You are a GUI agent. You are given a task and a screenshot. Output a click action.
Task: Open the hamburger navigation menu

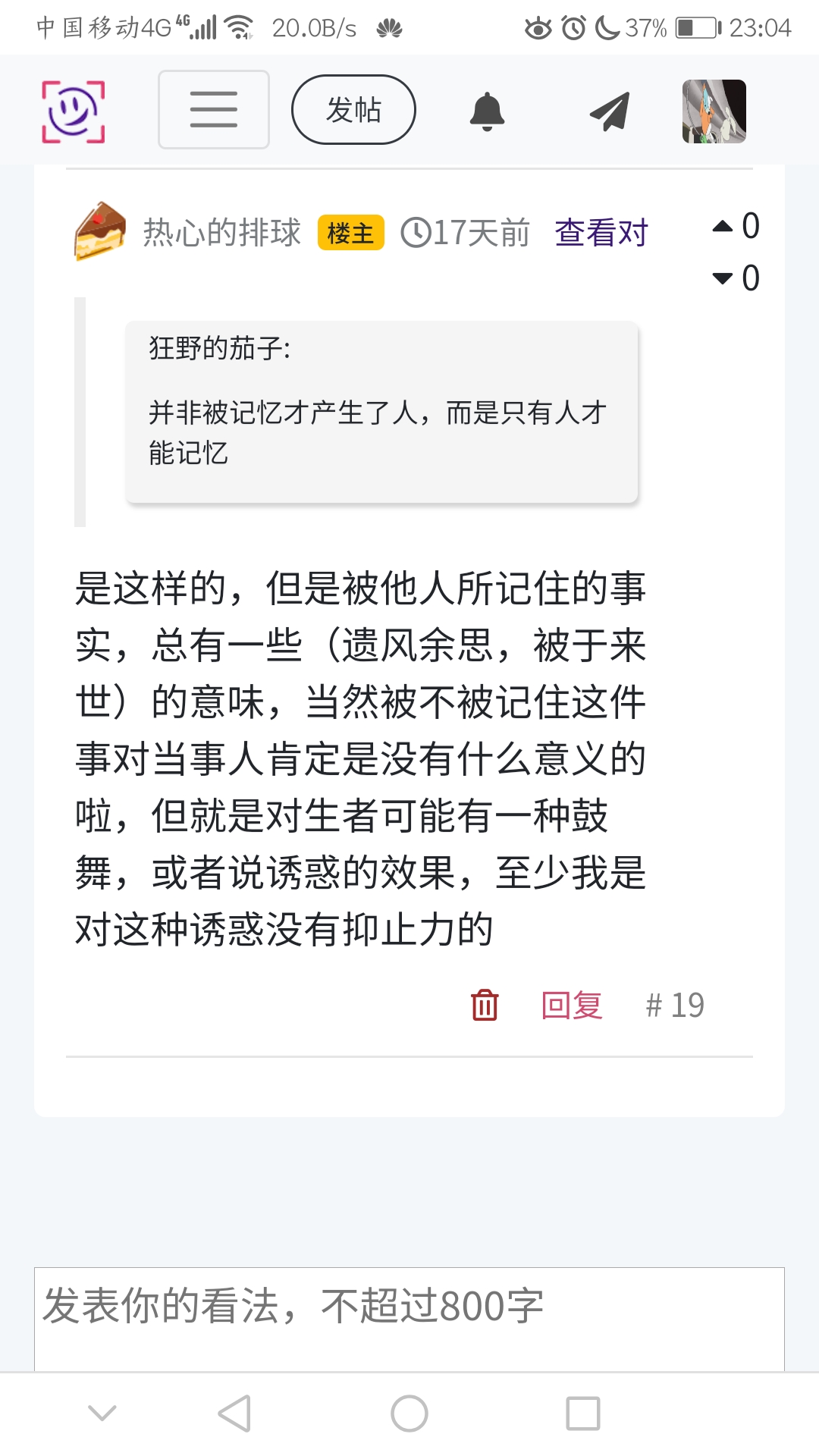213,110
